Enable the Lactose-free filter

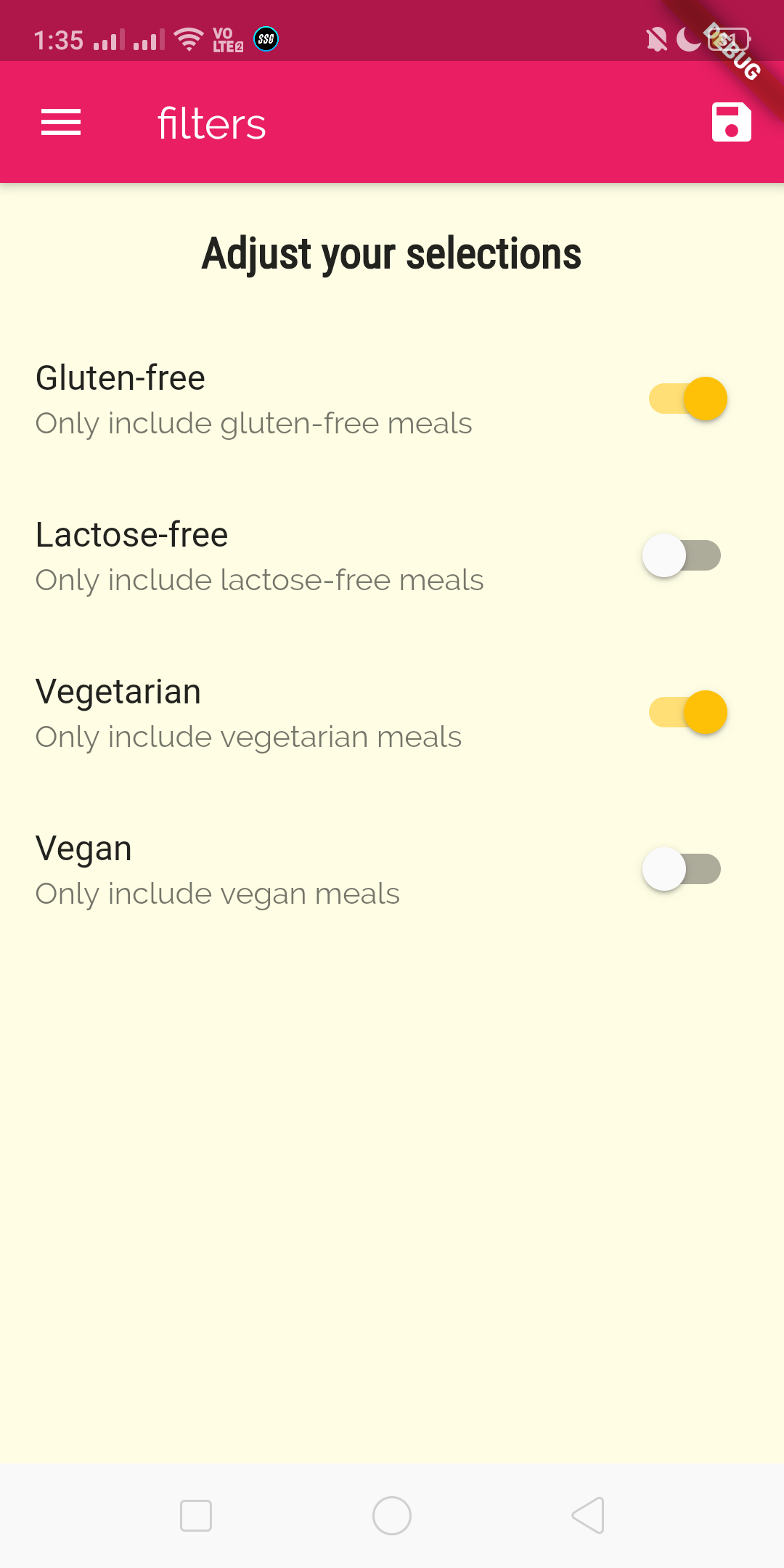click(x=681, y=555)
